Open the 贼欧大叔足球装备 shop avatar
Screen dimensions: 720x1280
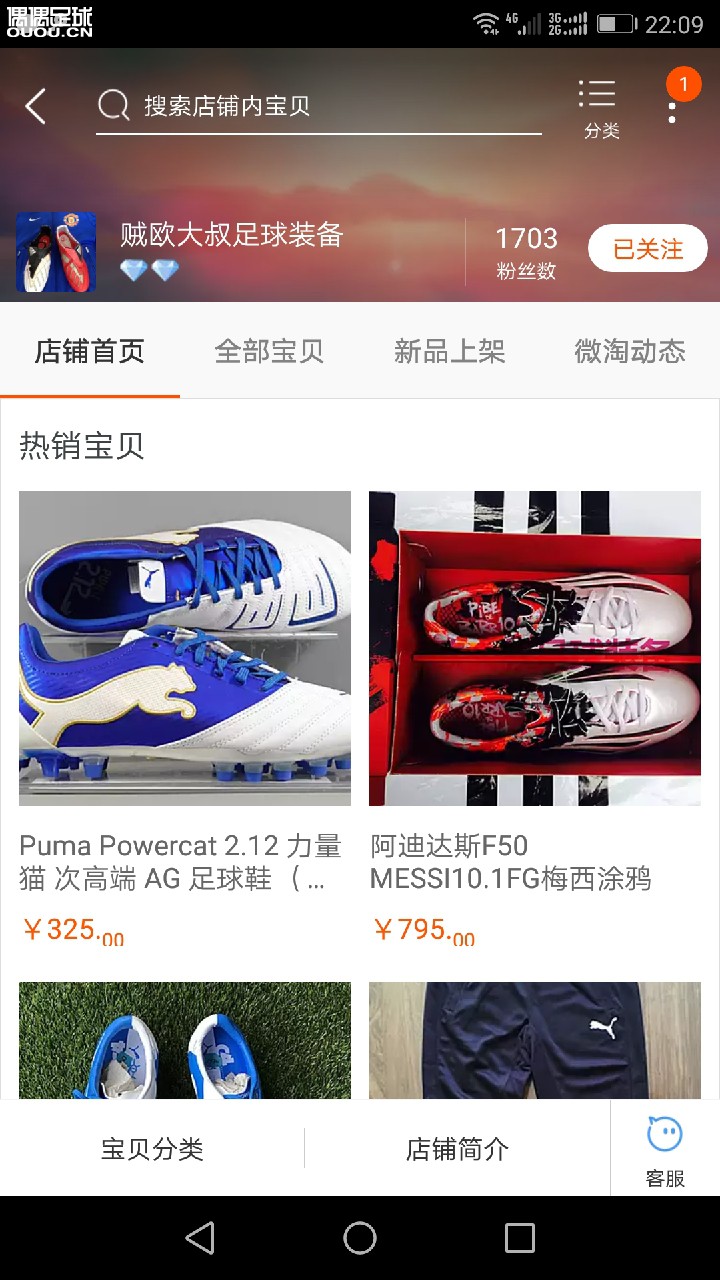coord(56,251)
